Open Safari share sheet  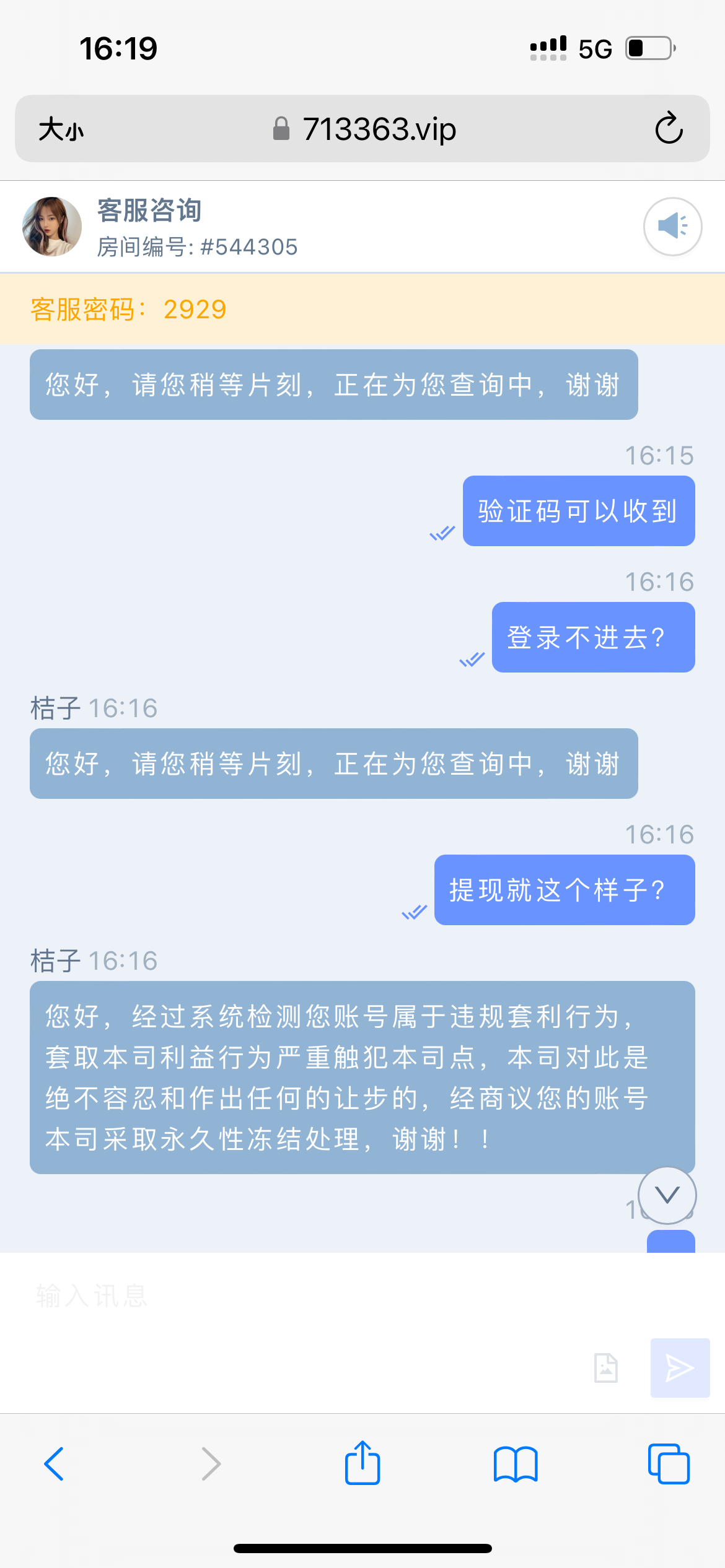pyautogui.click(x=362, y=1463)
